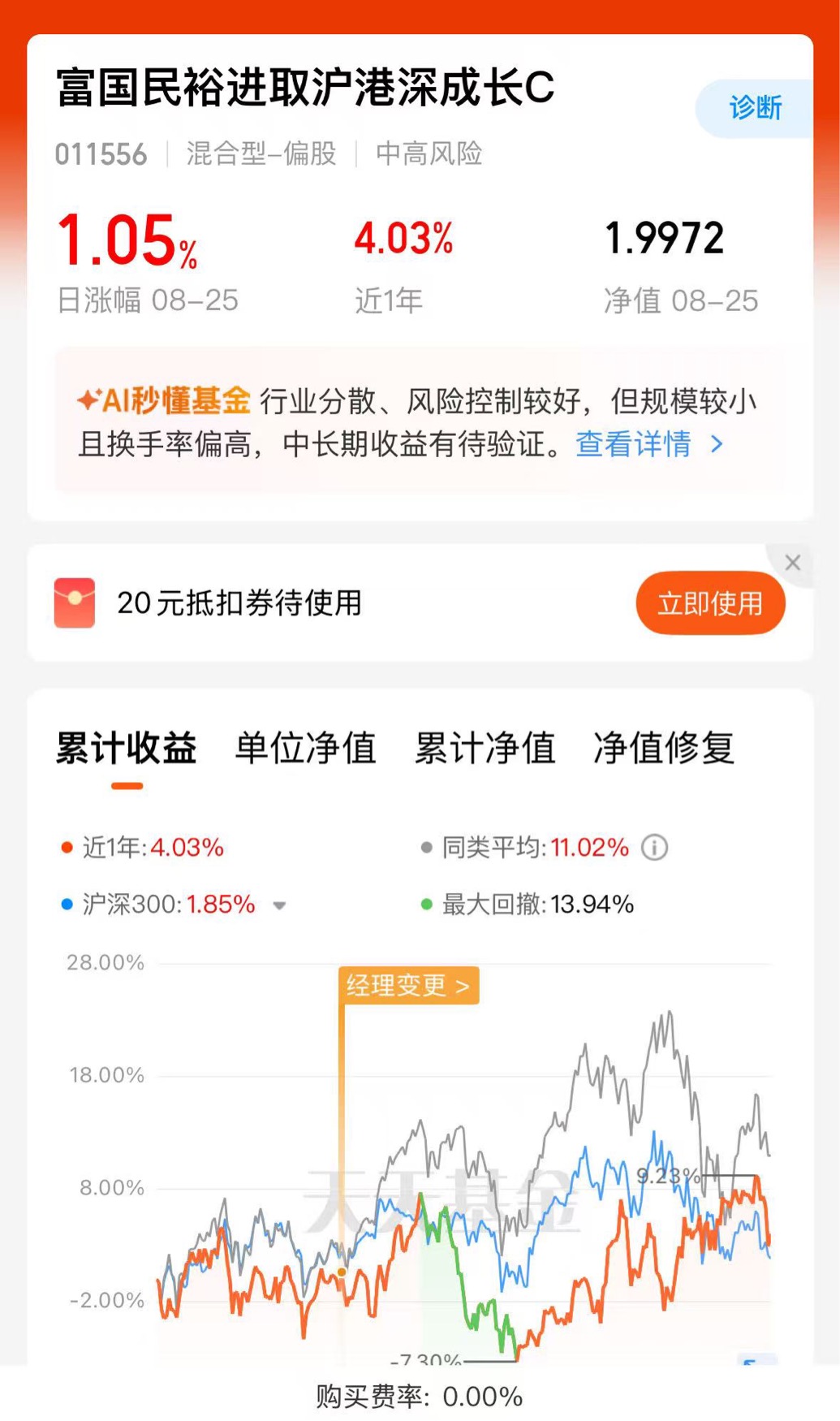This screenshot has height=1421, width=840.
Task: Dismiss the 20元抵扣券 banner
Action: (793, 562)
